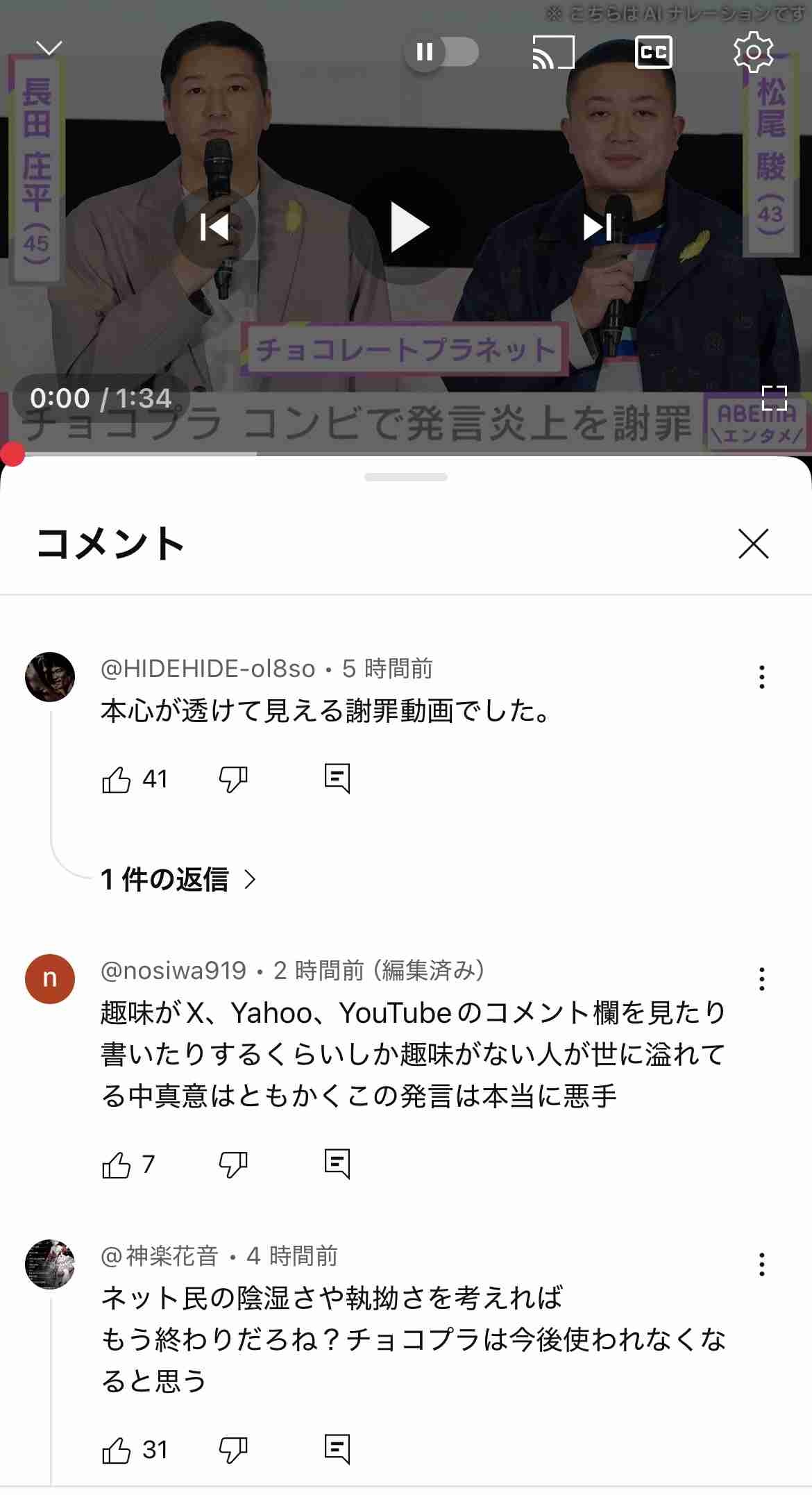Open options menu for @nosiwa919's comment
This screenshot has width=812, height=1495.
click(x=762, y=979)
